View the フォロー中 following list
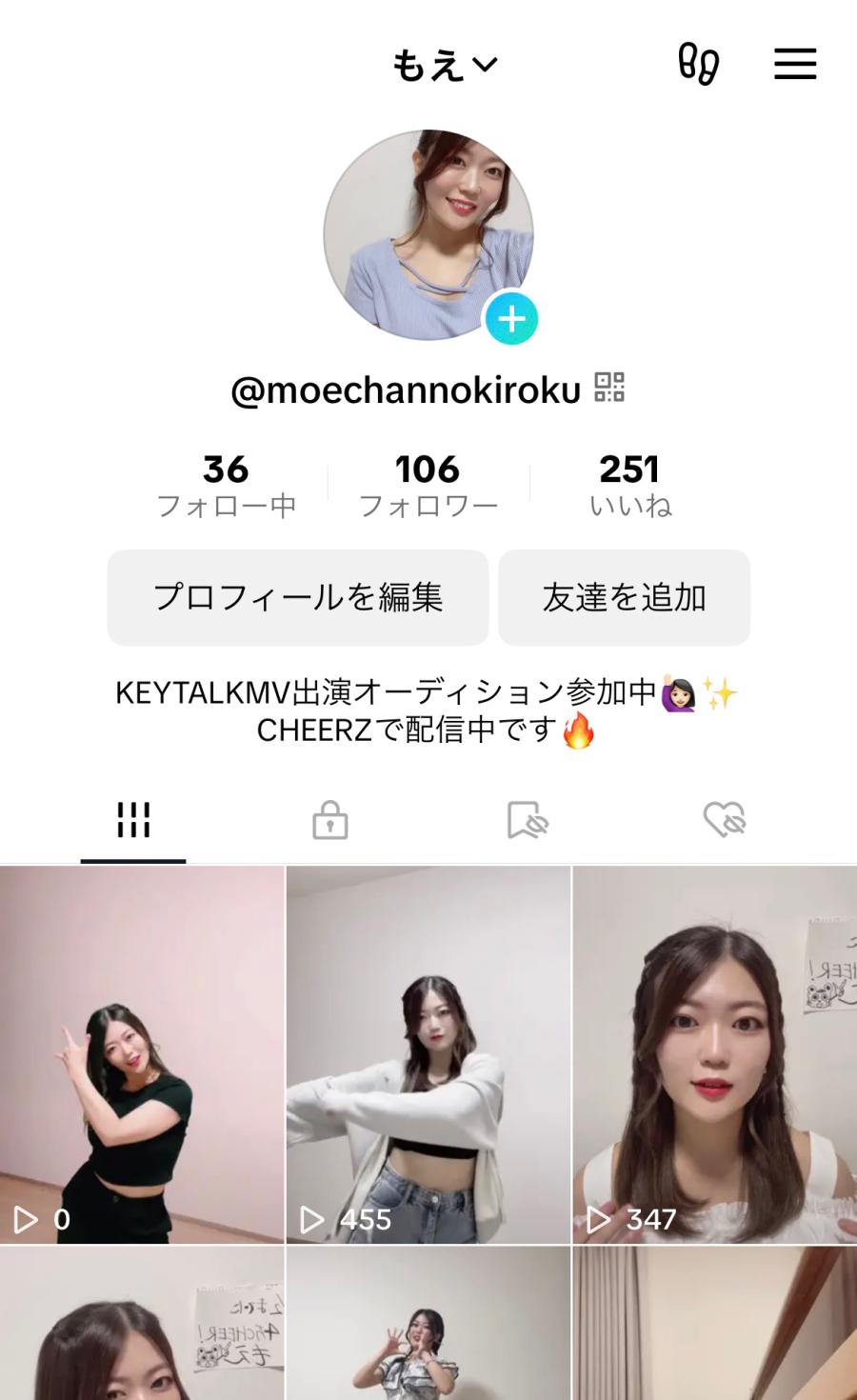Viewport: 857px width, 1400px height. point(226,484)
